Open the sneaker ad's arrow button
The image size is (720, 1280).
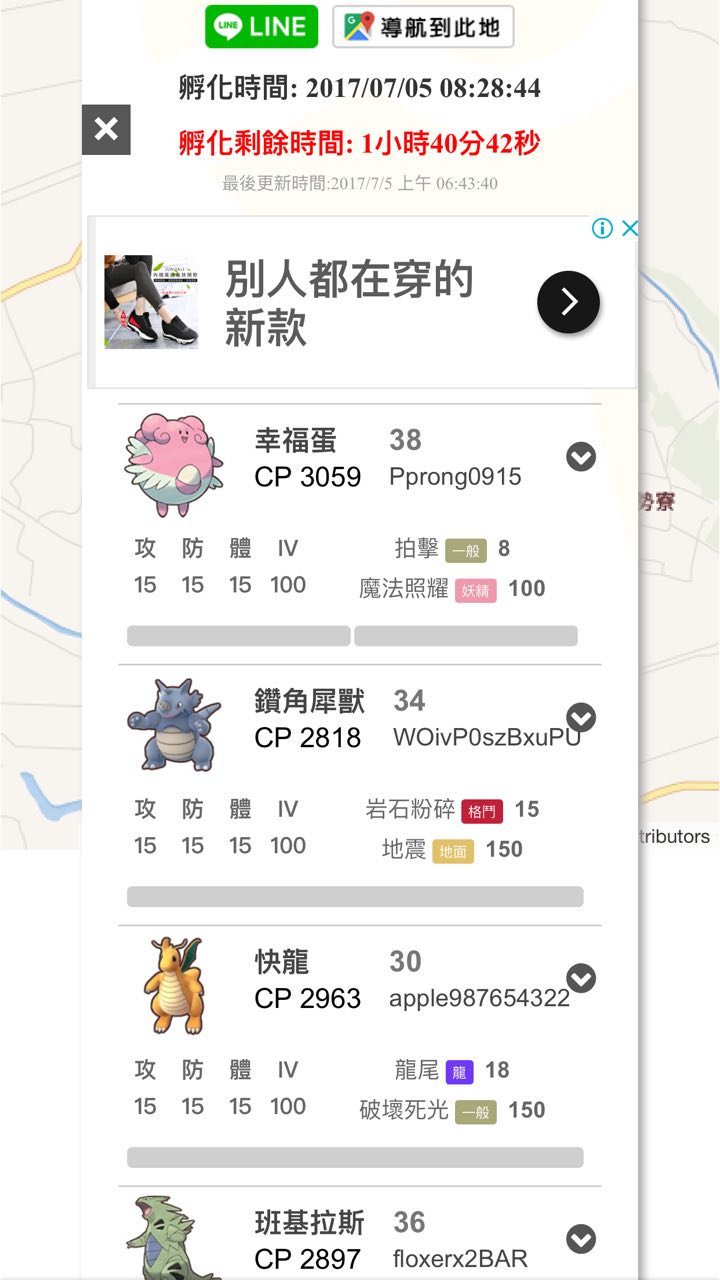point(568,301)
